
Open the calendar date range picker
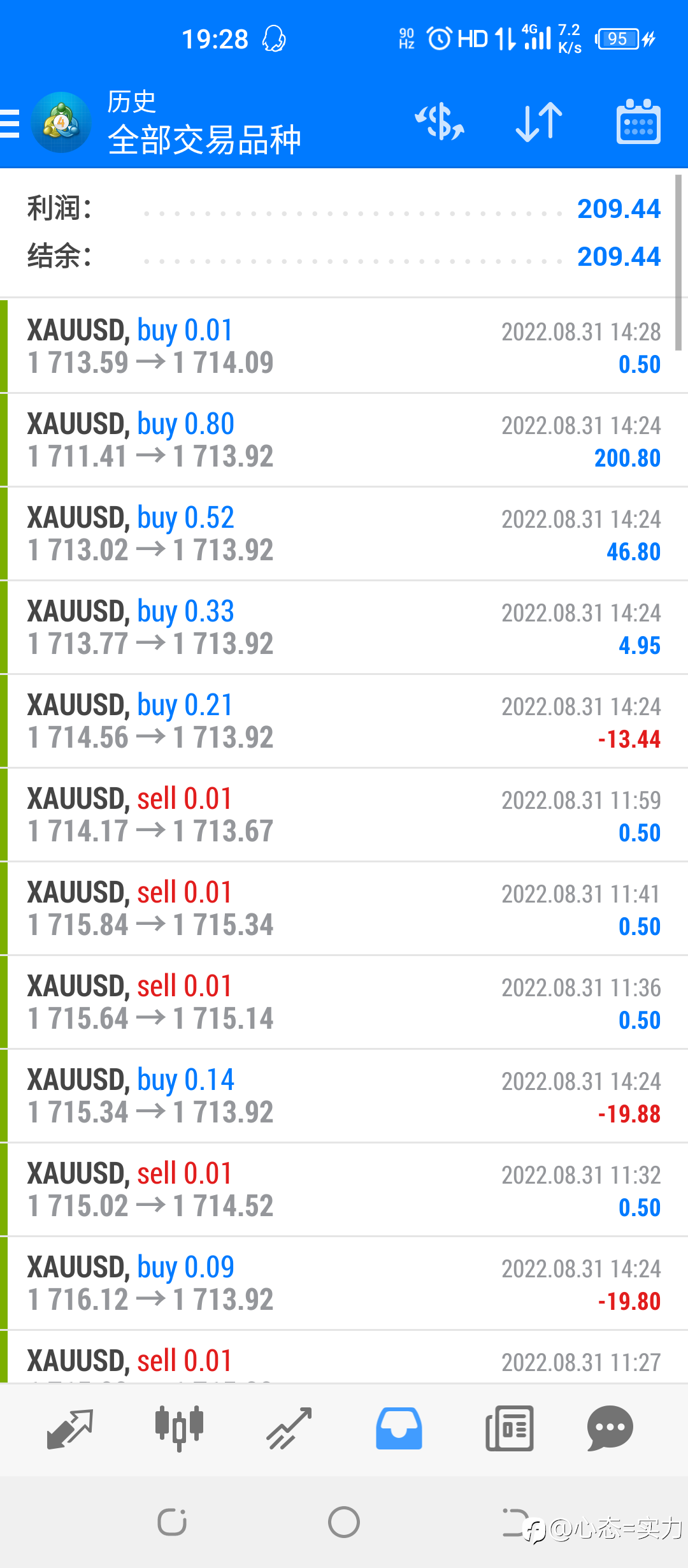(x=638, y=122)
